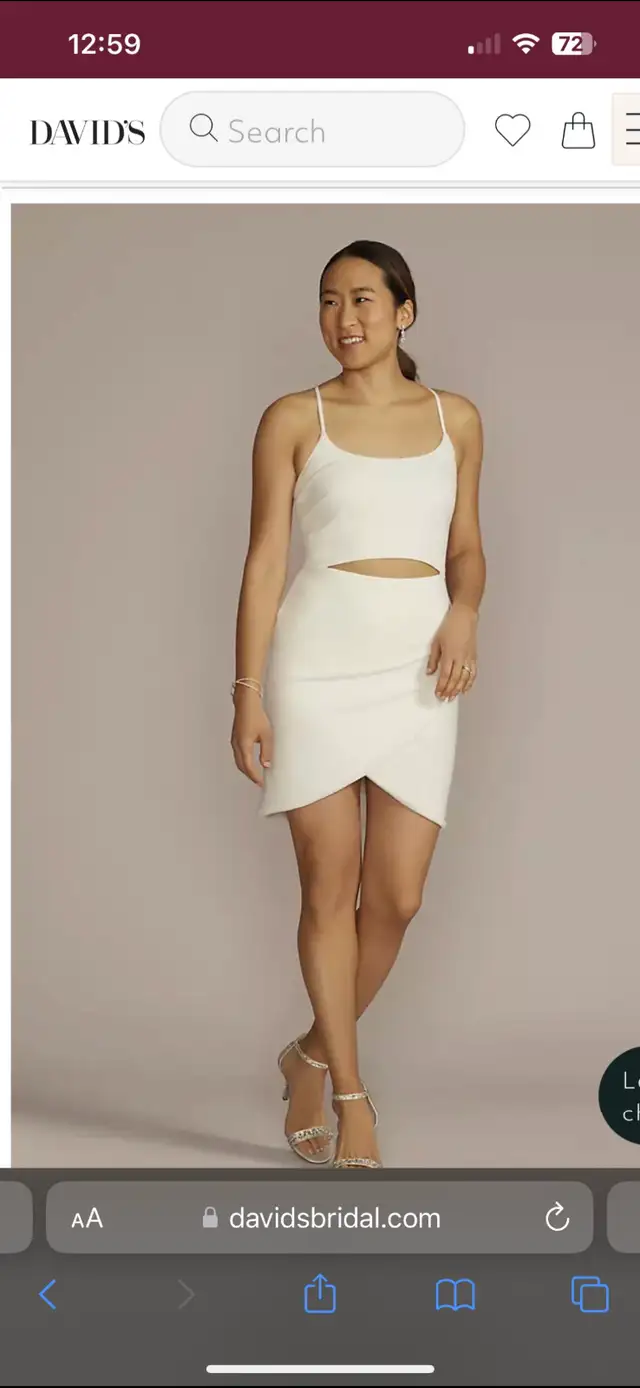Go to David's home via logo
The width and height of the screenshot is (640, 1388).
pos(87,132)
